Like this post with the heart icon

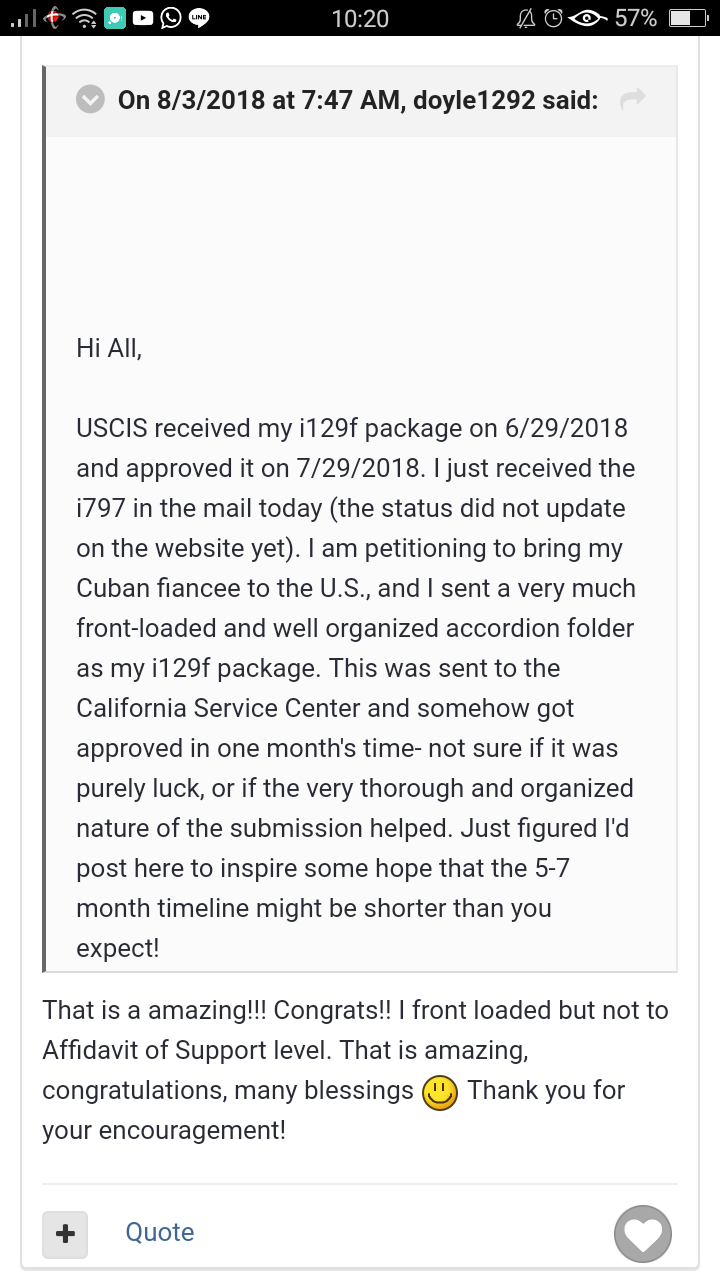tap(642, 1235)
